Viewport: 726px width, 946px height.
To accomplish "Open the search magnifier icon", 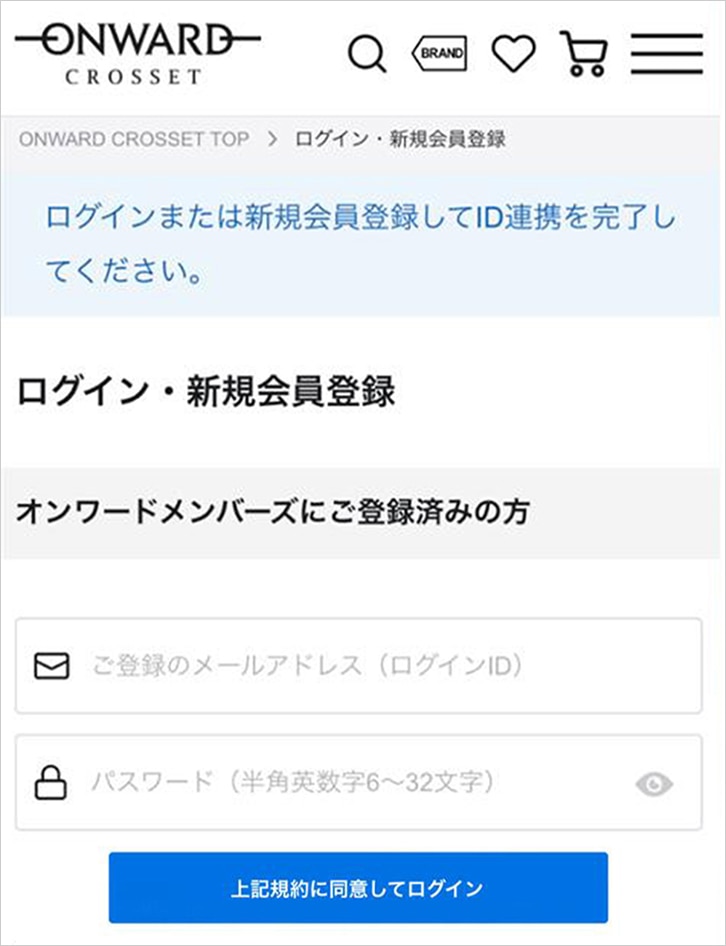I will coord(367,54).
